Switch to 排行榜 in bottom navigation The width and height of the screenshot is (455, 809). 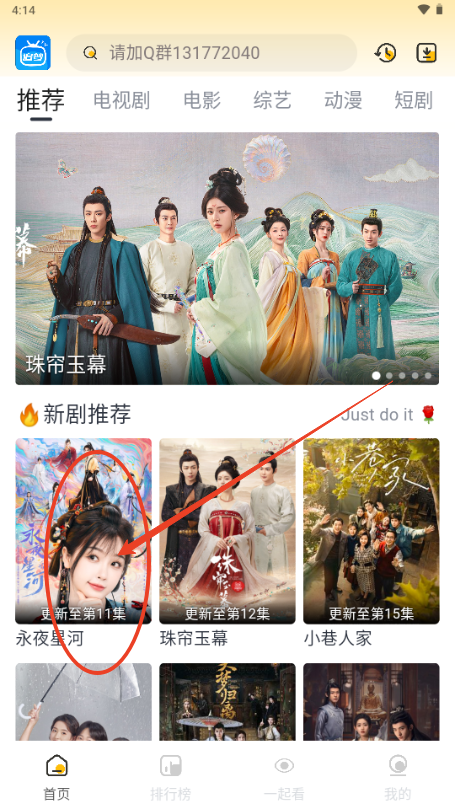pyautogui.click(x=170, y=777)
